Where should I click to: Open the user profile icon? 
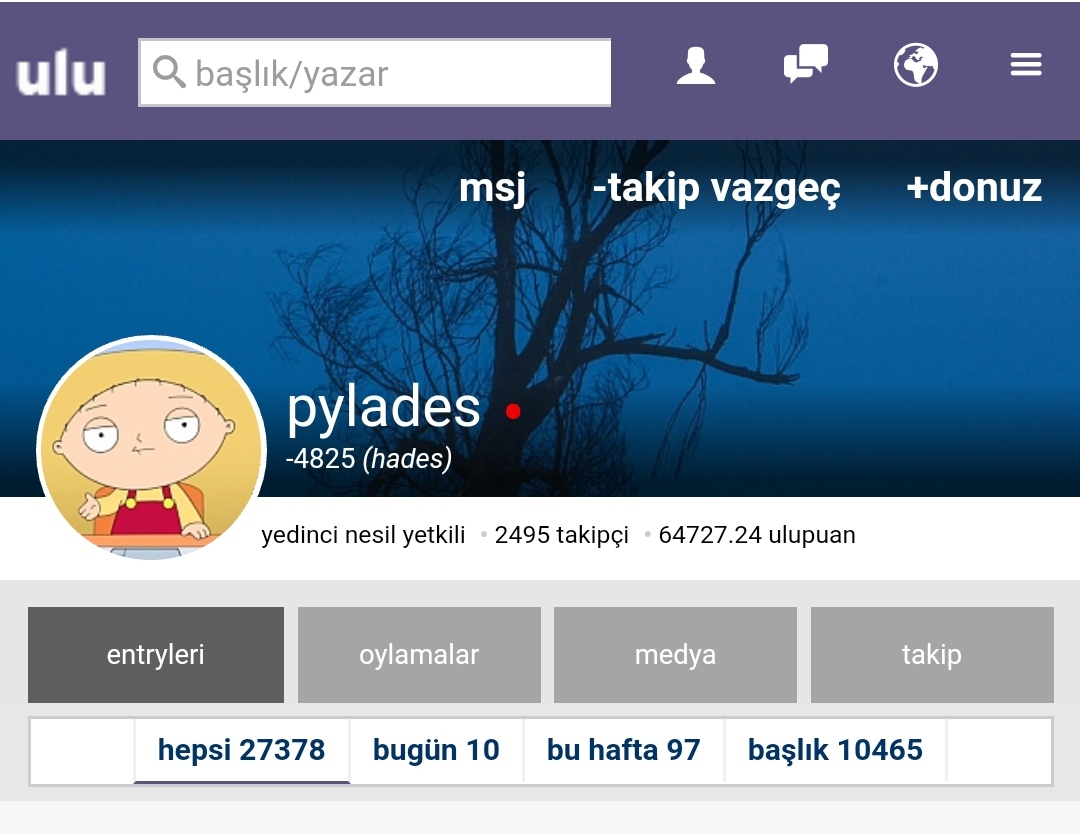[695, 67]
